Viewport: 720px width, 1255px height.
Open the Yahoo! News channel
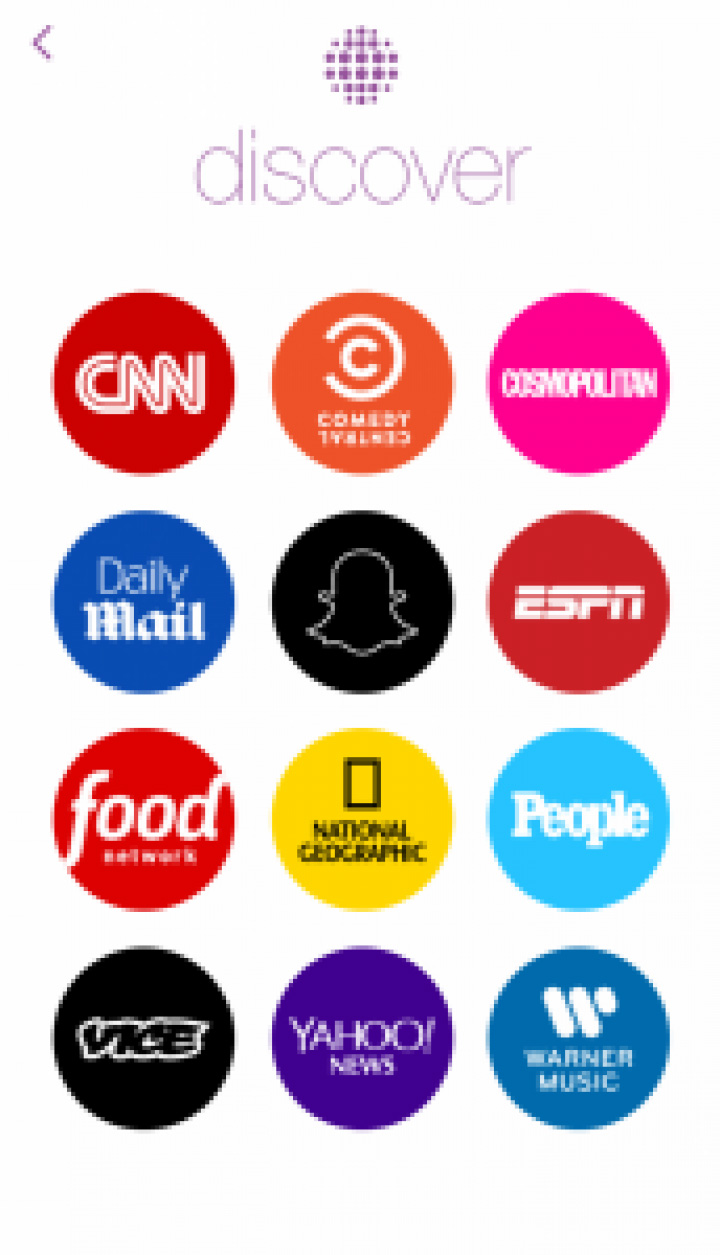361,1038
